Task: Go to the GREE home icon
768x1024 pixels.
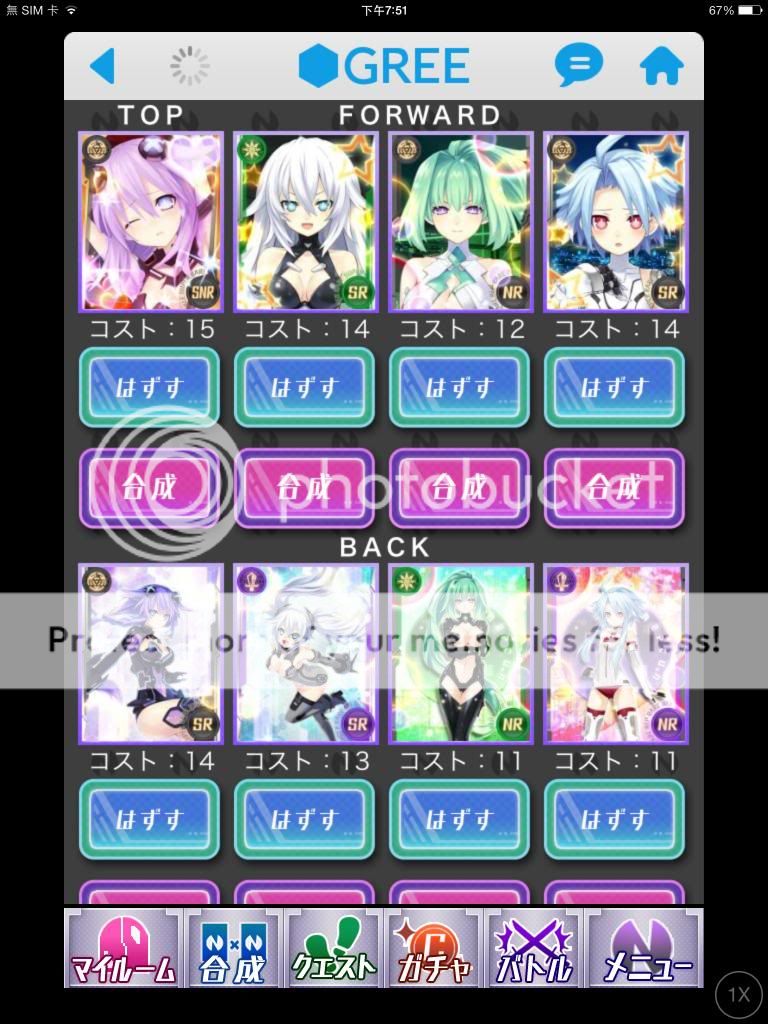Action: pyautogui.click(x=661, y=66)
